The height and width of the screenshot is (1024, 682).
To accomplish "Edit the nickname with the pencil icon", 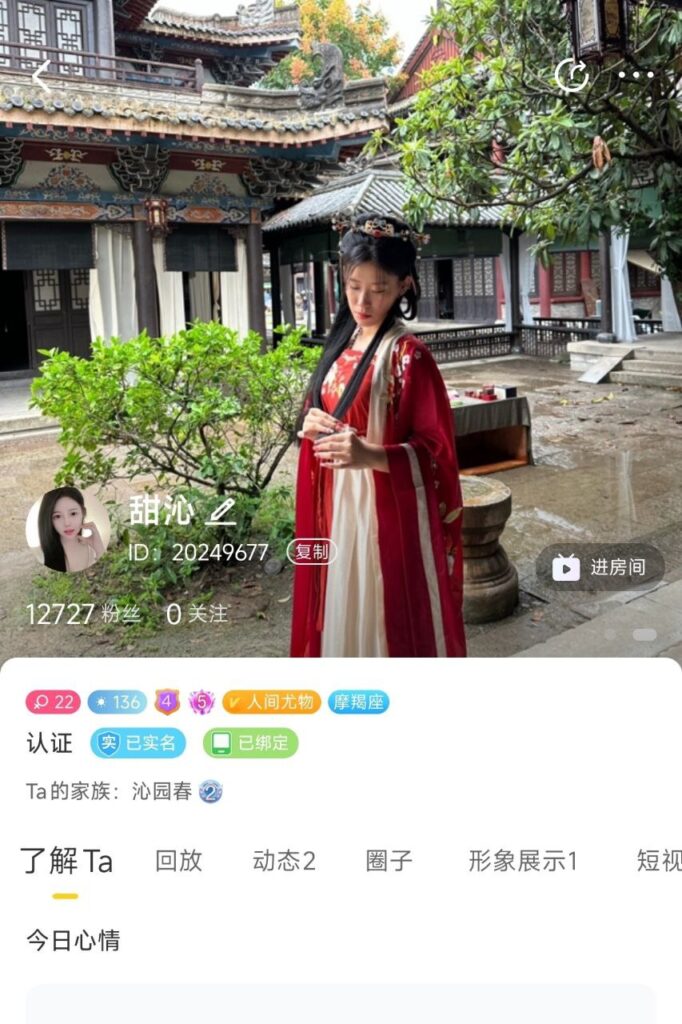I will [221, 512].
